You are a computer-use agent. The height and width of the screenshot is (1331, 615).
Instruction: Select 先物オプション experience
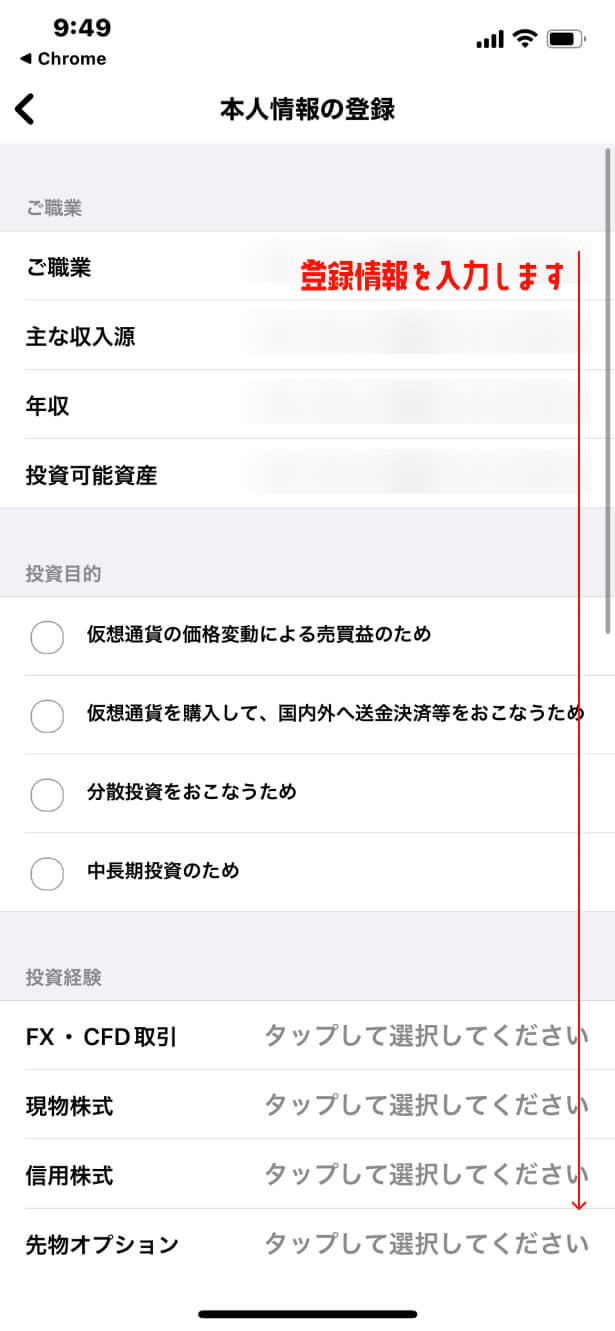tap(425, 1244)
